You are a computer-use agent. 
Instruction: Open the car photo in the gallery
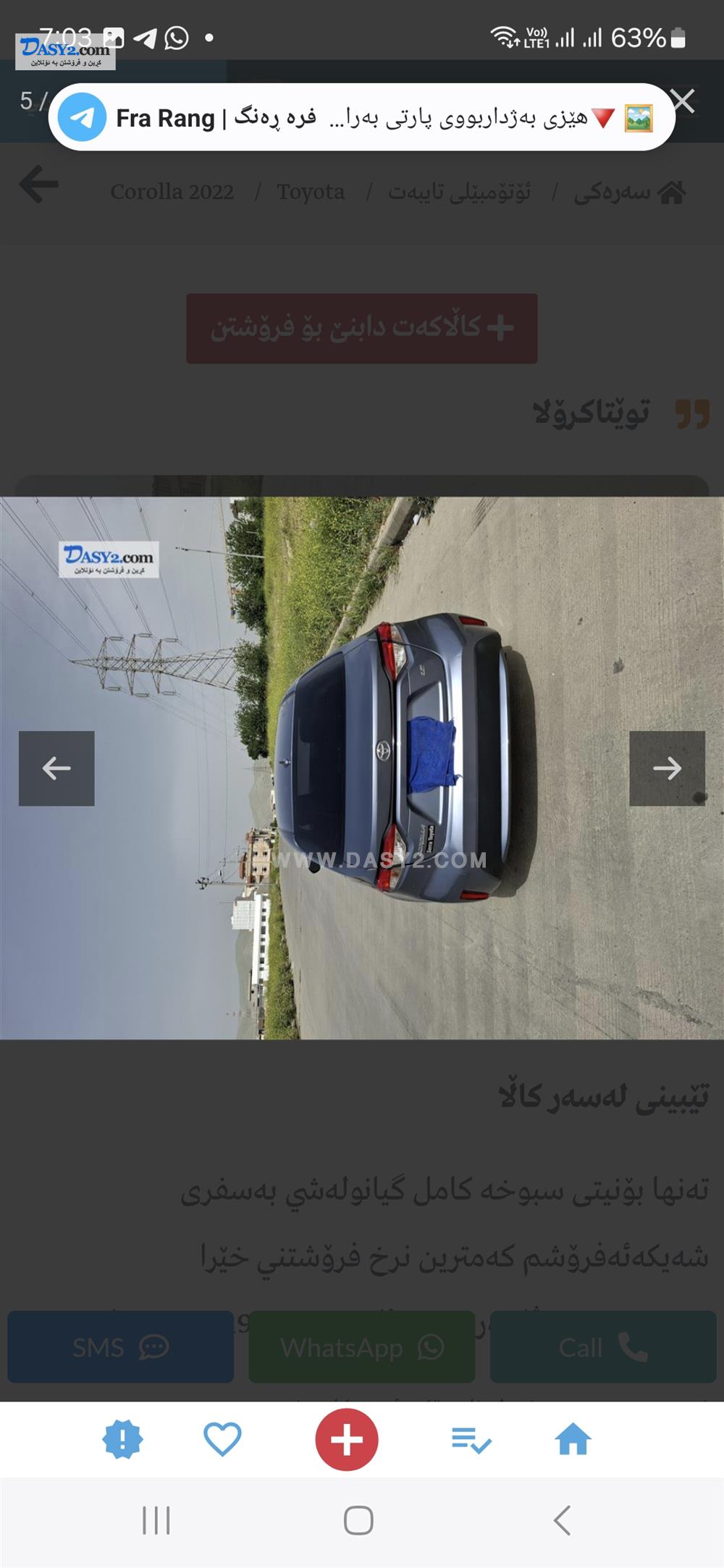point(362,768)
